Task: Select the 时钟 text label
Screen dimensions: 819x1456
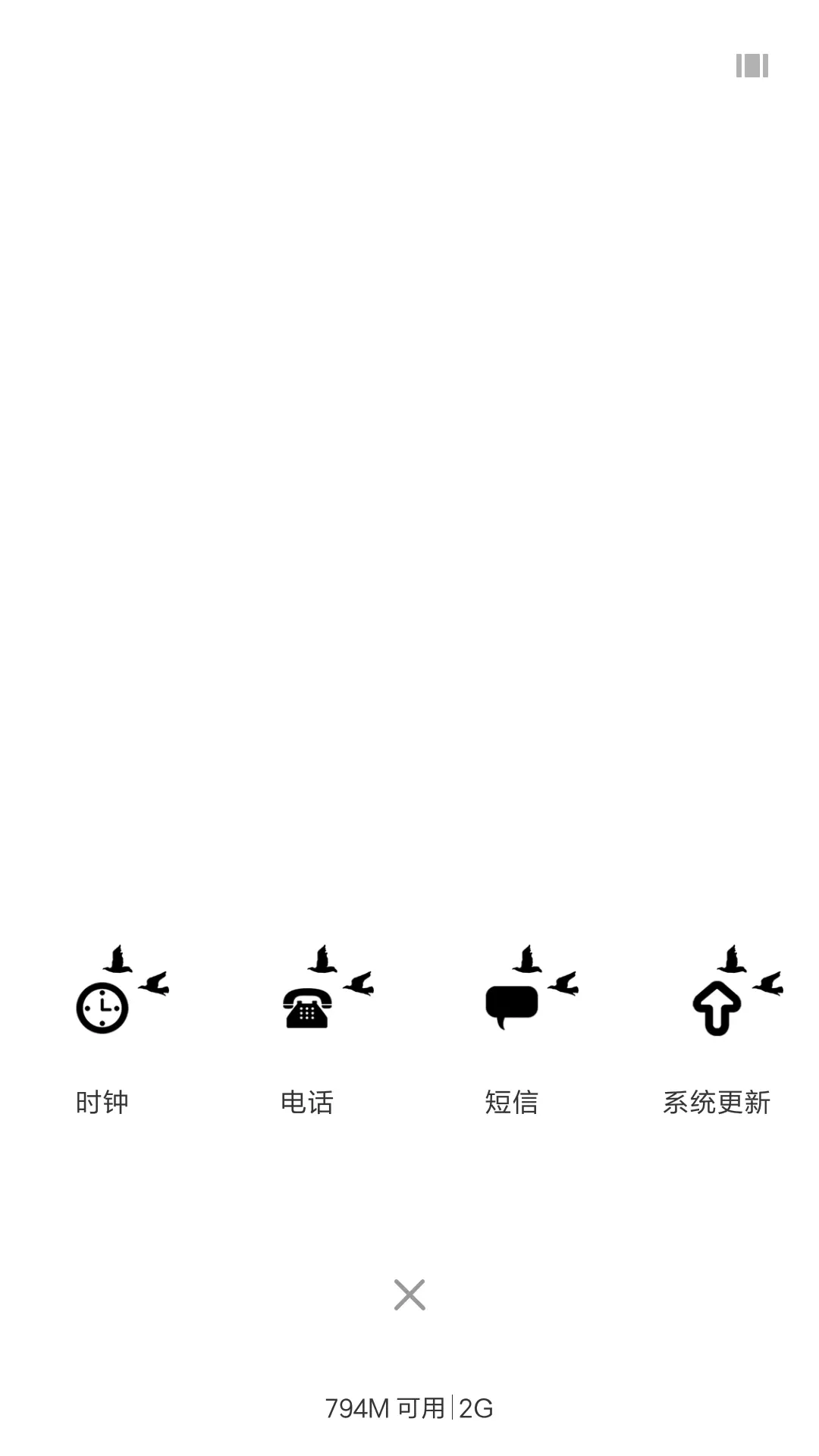Action: coord(102,1103)
